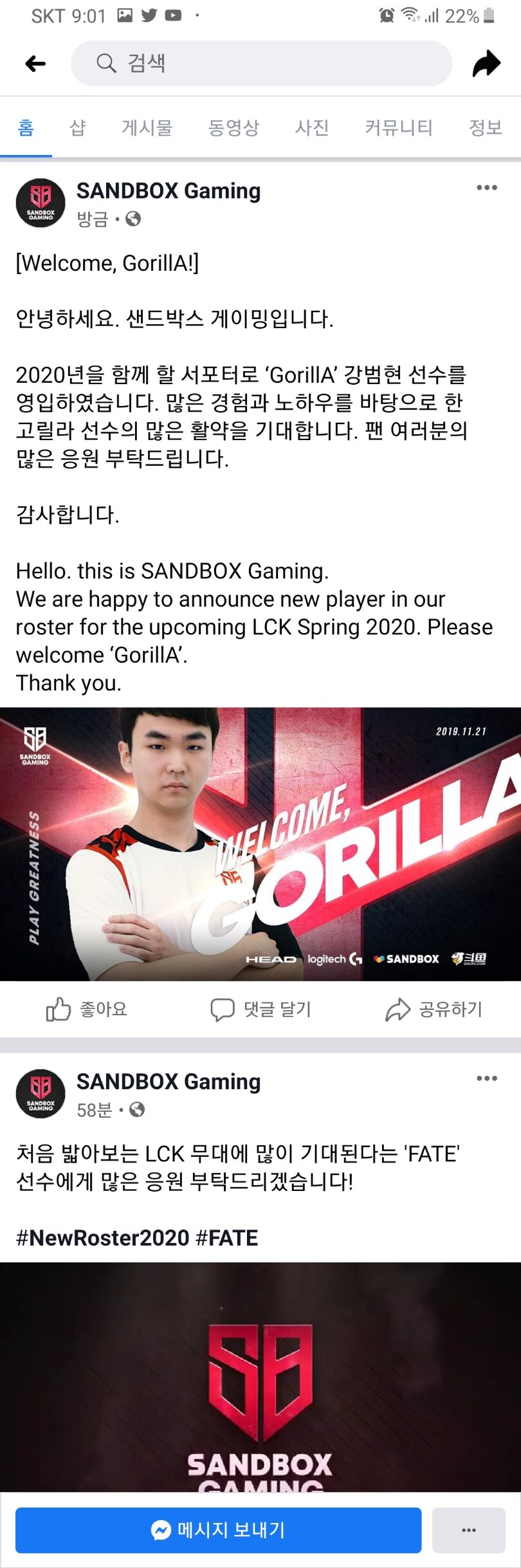
Task: Open the 게시물 tab
Action: tap(147, 127)
